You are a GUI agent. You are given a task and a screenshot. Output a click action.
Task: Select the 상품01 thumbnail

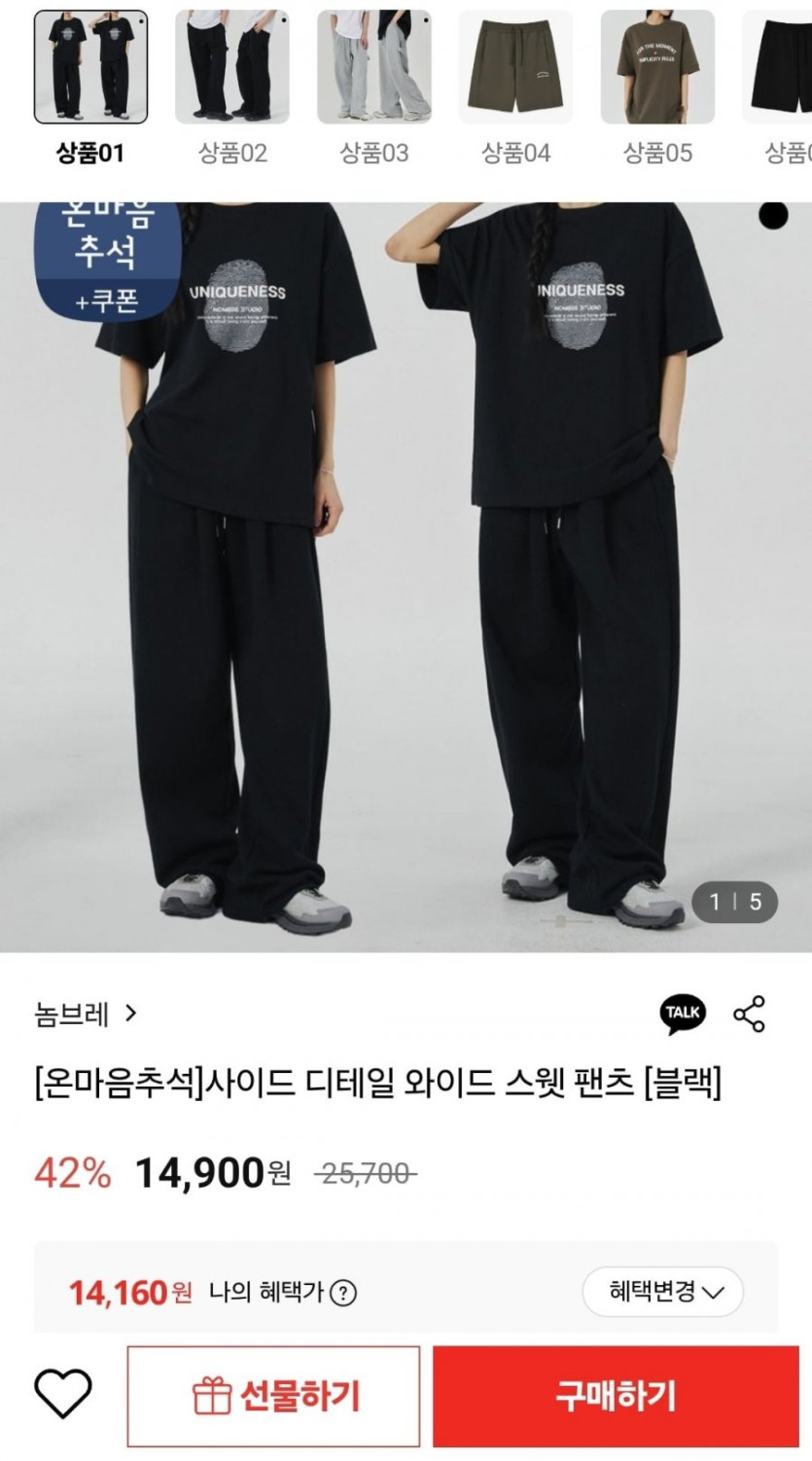(90, 68)
